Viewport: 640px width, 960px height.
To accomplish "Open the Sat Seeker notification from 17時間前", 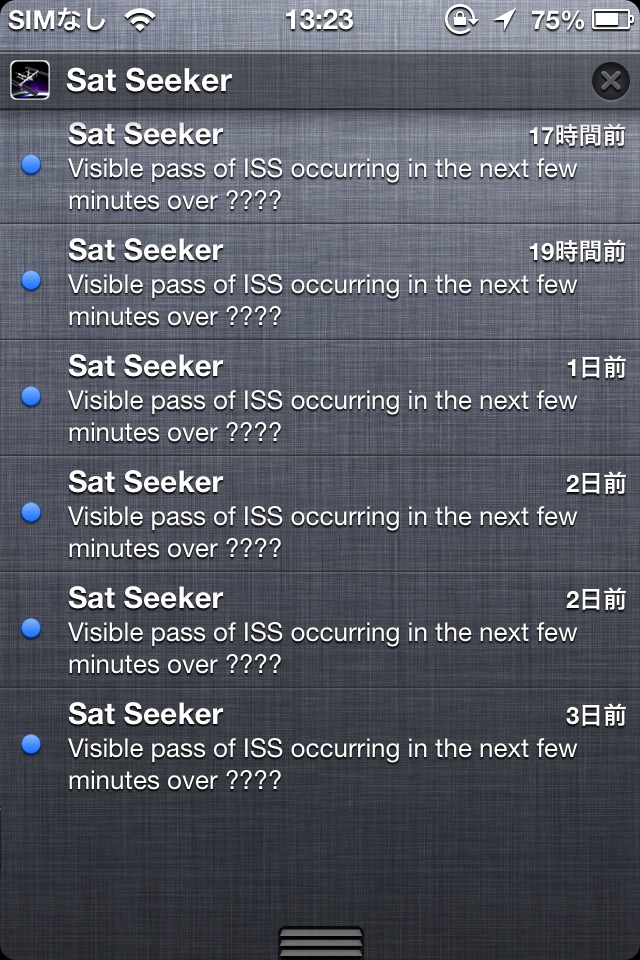I will click(320, 167).
